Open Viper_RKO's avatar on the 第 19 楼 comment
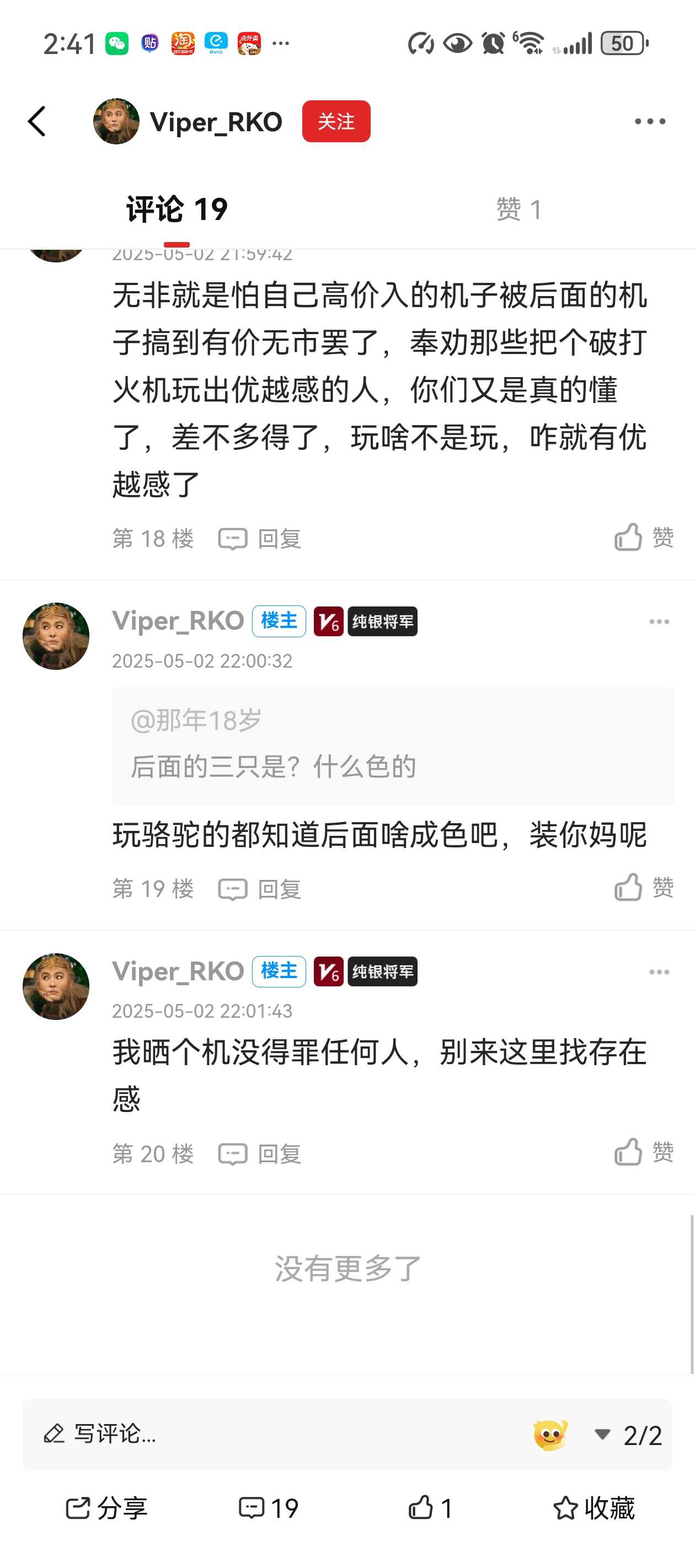Viewport: 695px width, 1568px height. tap(56, 636)
